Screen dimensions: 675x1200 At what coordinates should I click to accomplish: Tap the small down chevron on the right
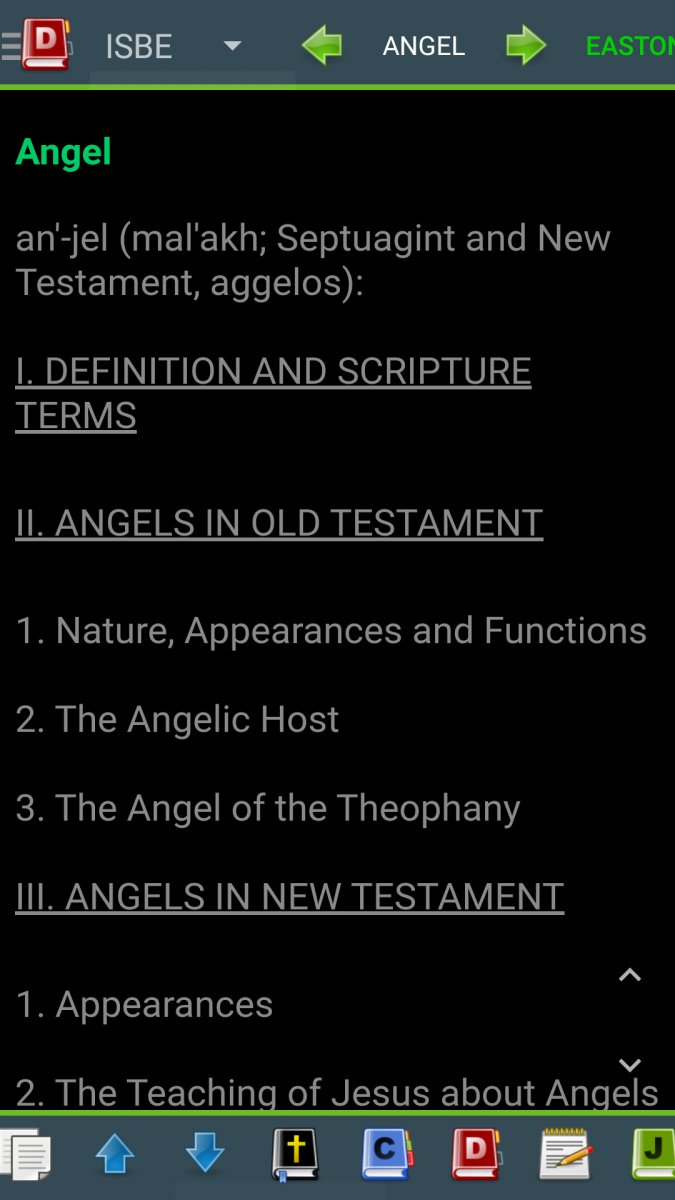coord(630,1065)
